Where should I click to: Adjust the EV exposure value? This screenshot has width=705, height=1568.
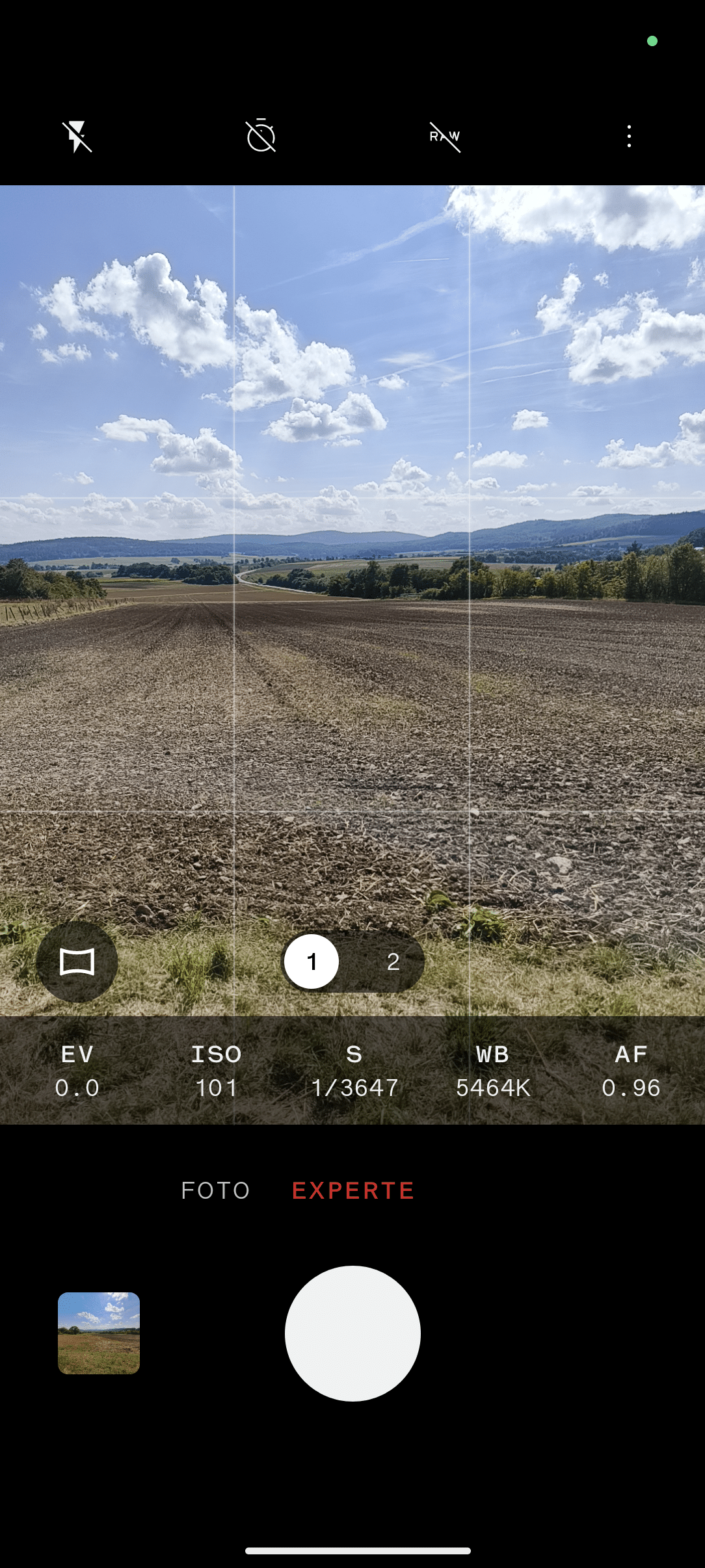click(77, 1071)
